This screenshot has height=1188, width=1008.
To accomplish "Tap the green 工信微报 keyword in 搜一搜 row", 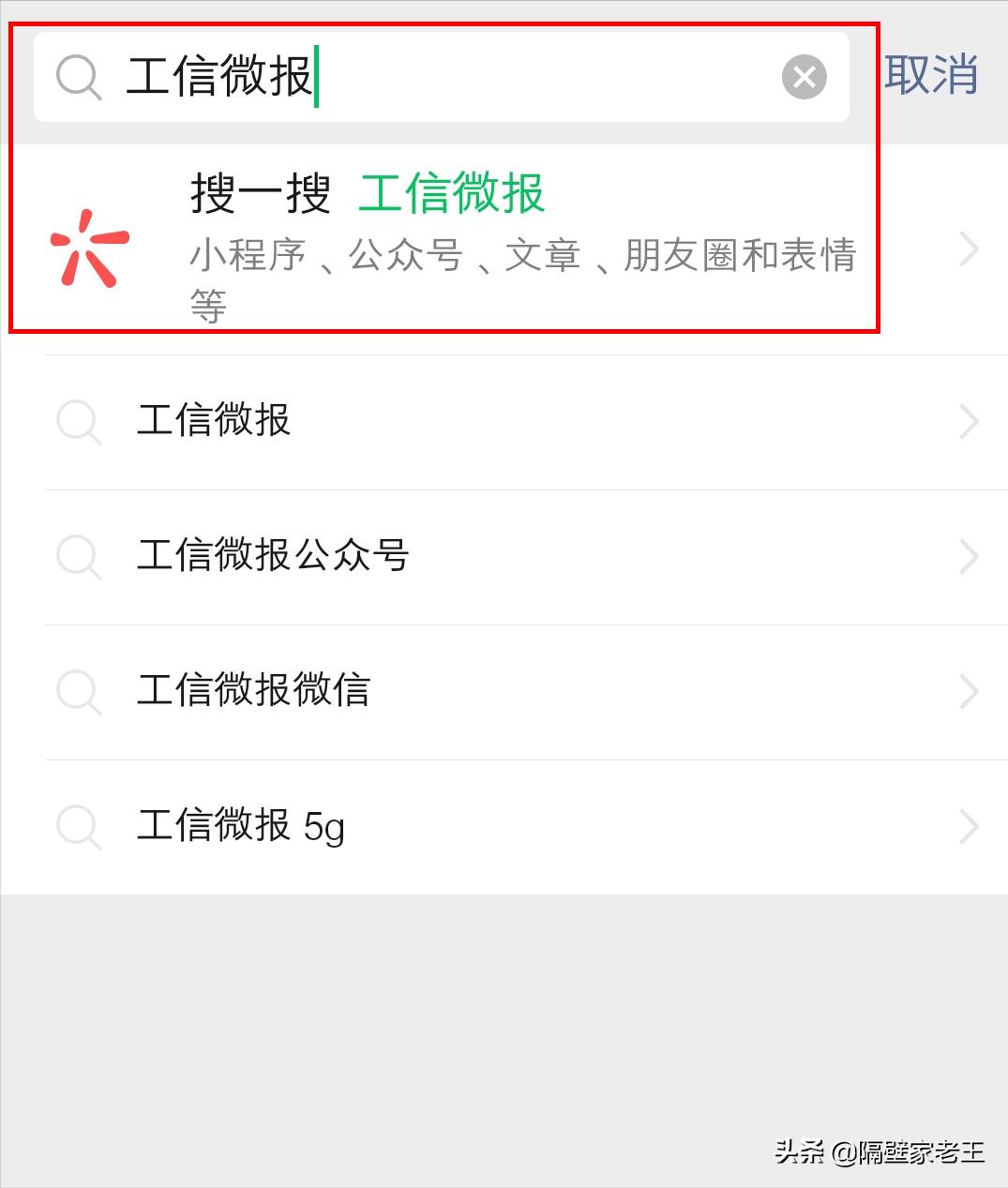I will [x=454, y=193].
